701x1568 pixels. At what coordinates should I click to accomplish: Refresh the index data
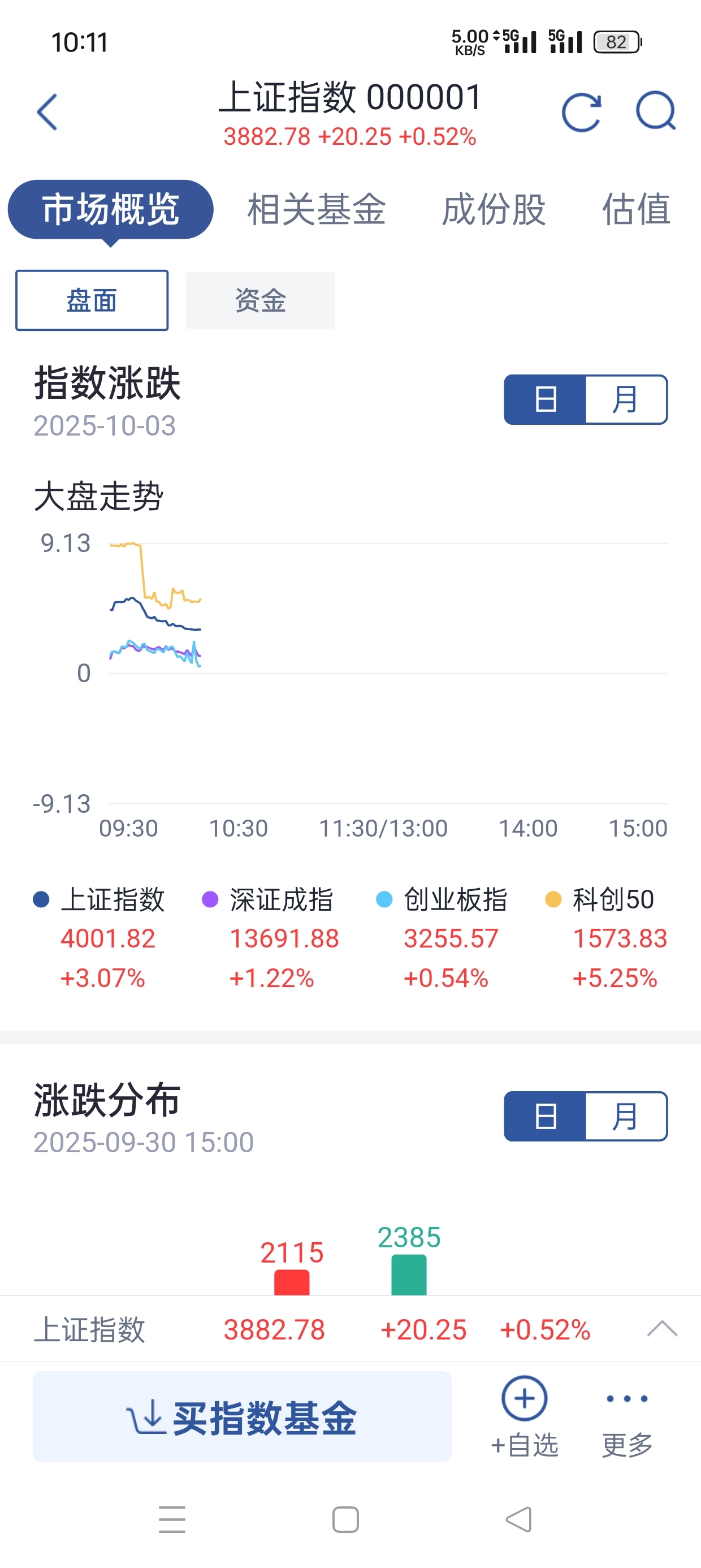[581, 112]
